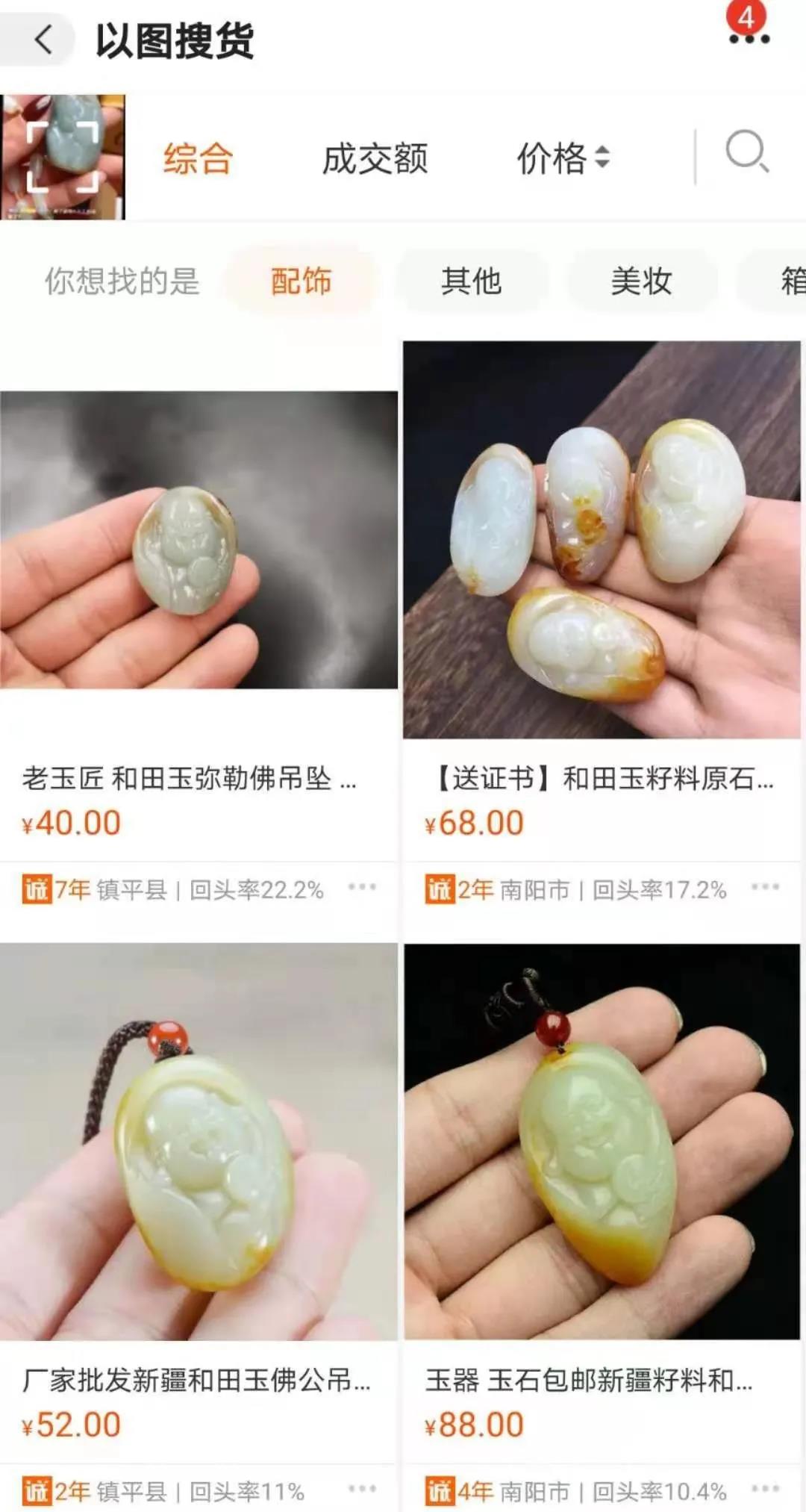Open more options for the ¥68.00 item
Image resolution: width=806 pixels, height=1512 pixels.
point(765,887)
